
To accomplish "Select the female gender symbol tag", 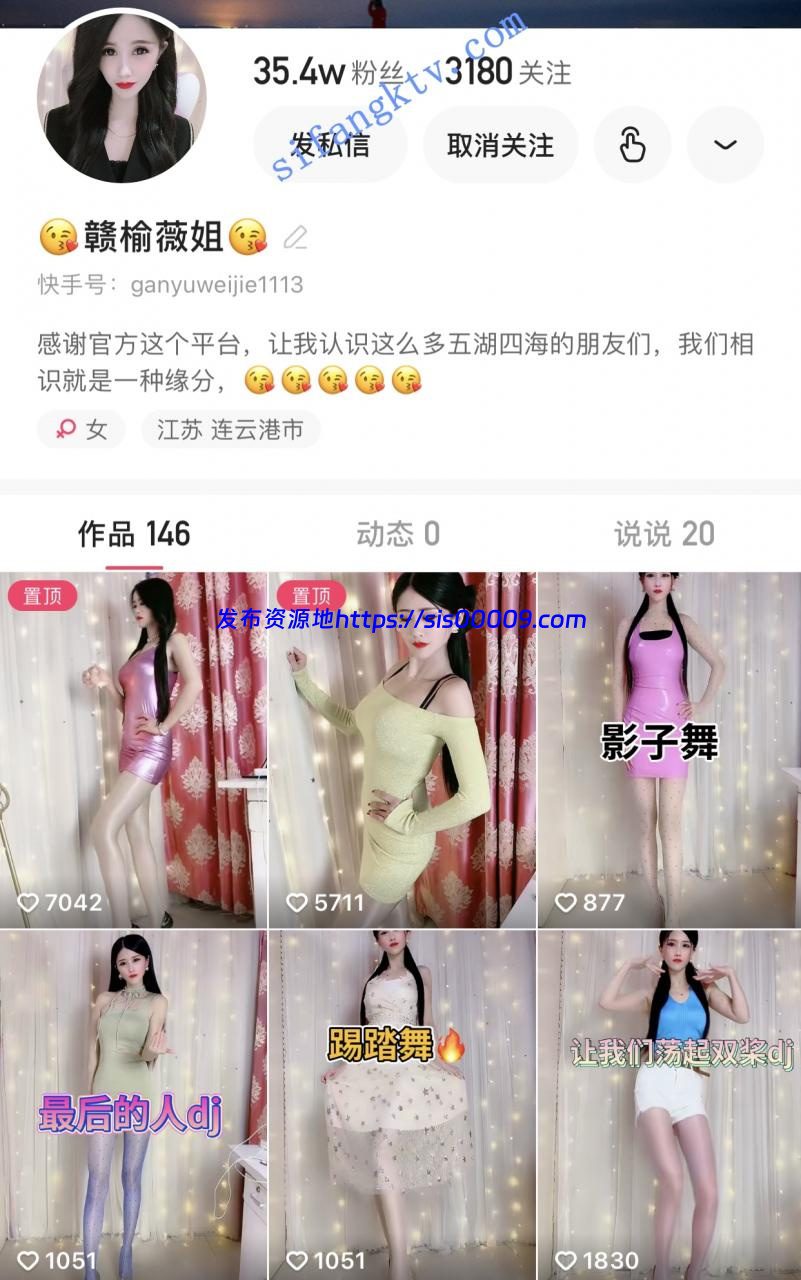I will (81, 429).
